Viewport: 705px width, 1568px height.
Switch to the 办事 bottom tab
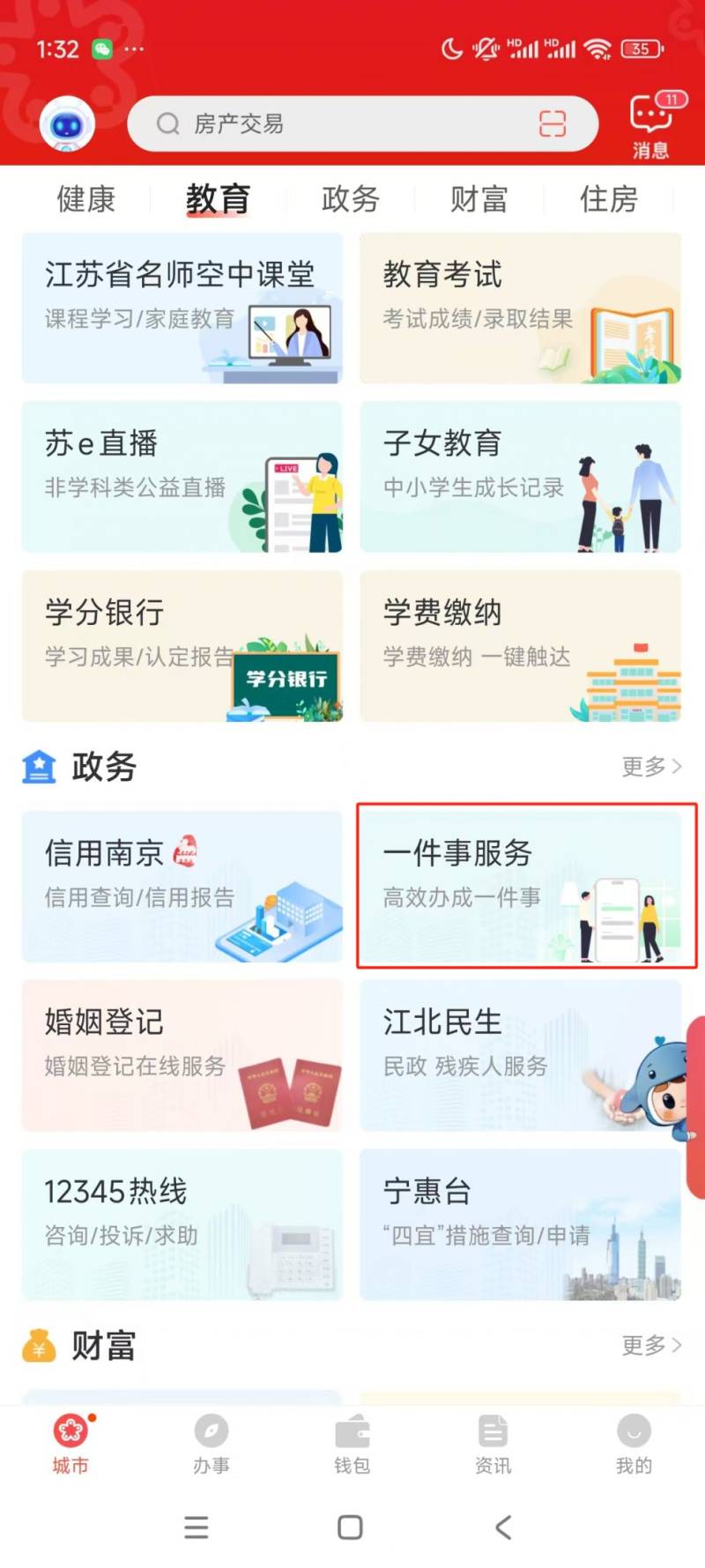coord(211,1445)
